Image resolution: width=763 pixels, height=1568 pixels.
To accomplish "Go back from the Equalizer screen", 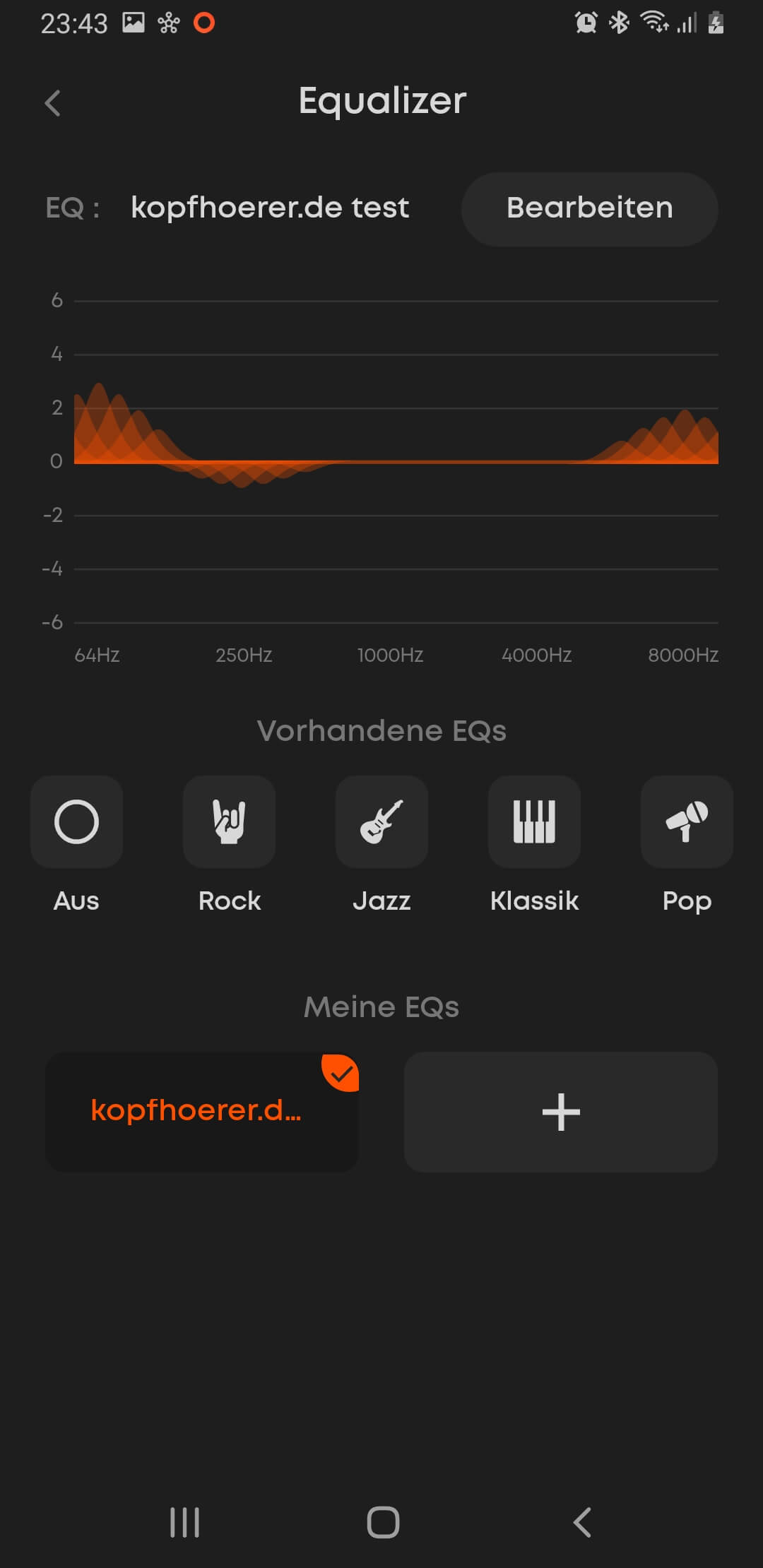I will click(53, 103).
